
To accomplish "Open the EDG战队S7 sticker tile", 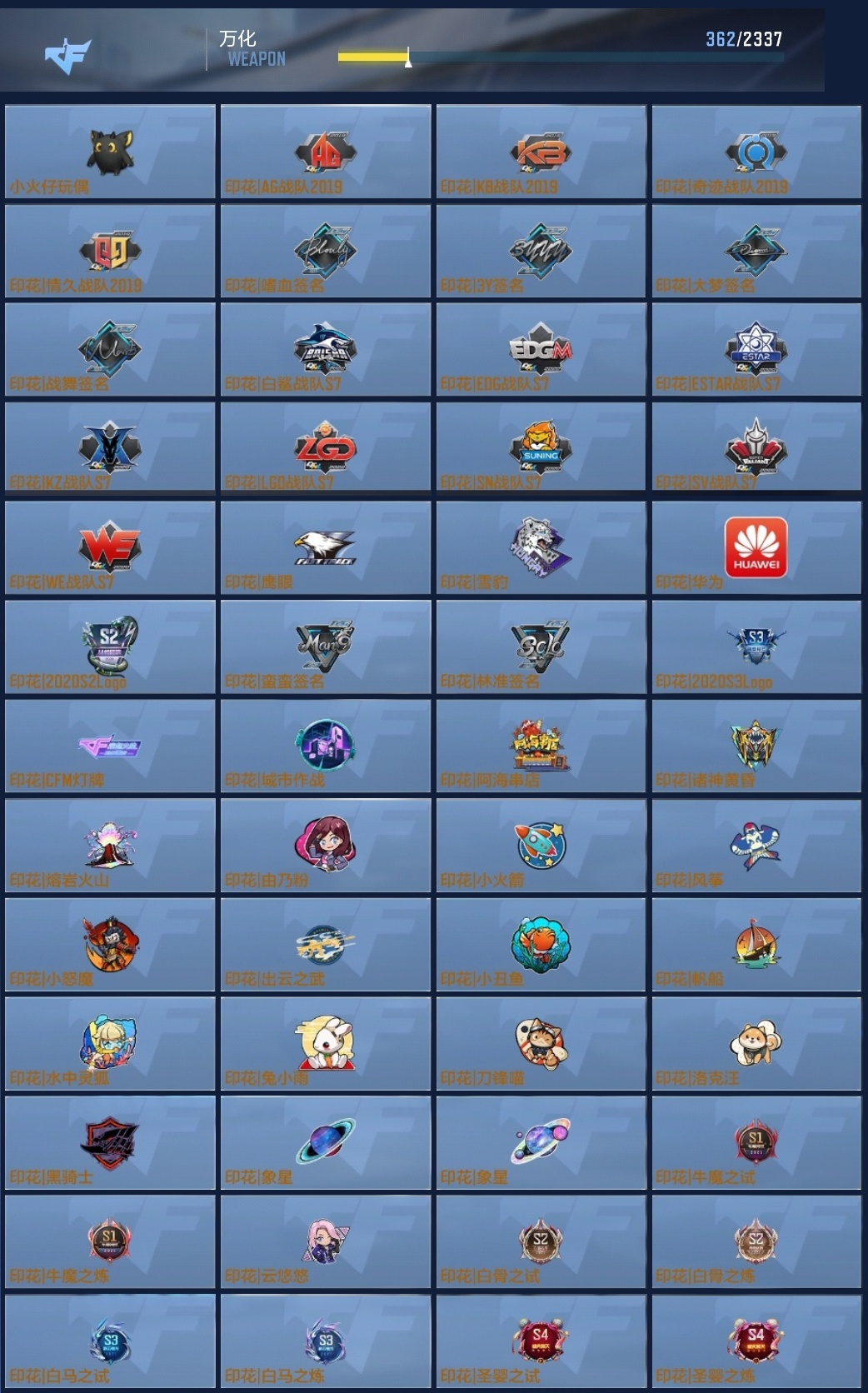I will tap(541, 350).
